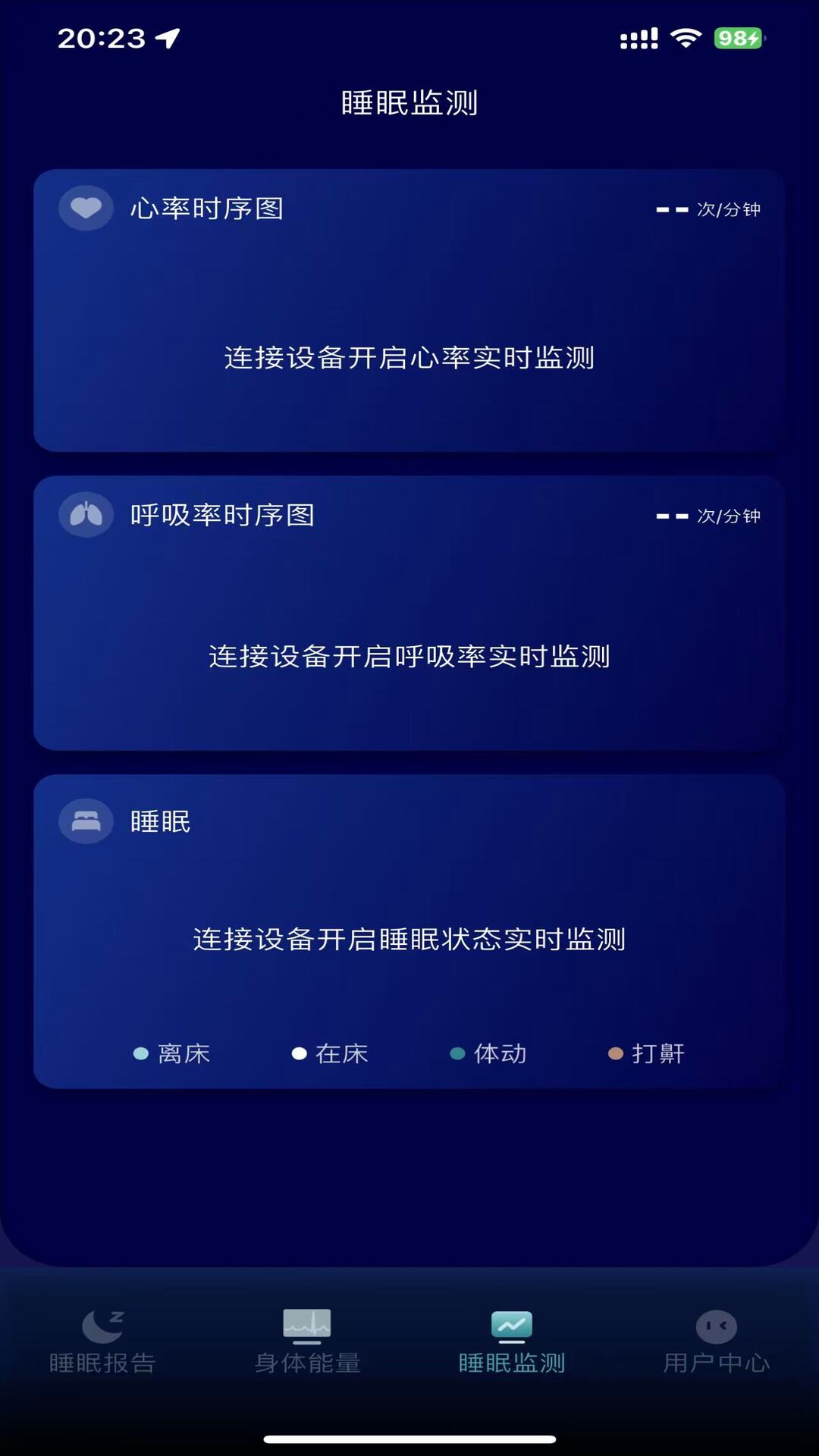The image size is (819, 1456).
Task: Tap 连接设备开启心率实时监测 to connect device
Action: pos(409,356)
